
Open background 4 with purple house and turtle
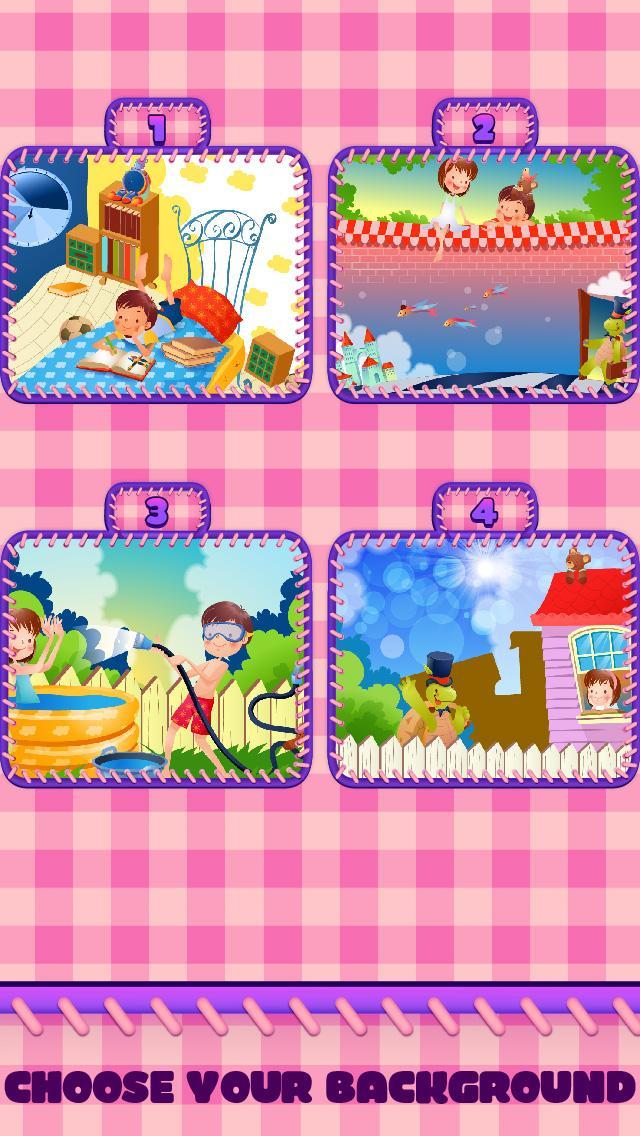[484, 660]
